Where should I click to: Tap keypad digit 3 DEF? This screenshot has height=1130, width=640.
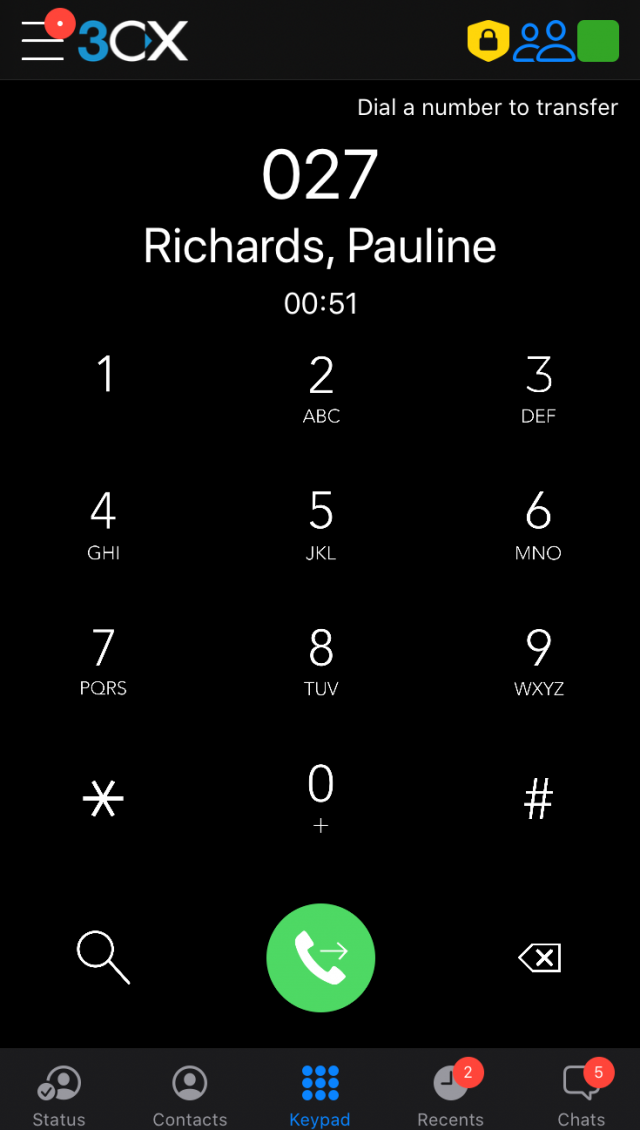(x=538, y=387)
